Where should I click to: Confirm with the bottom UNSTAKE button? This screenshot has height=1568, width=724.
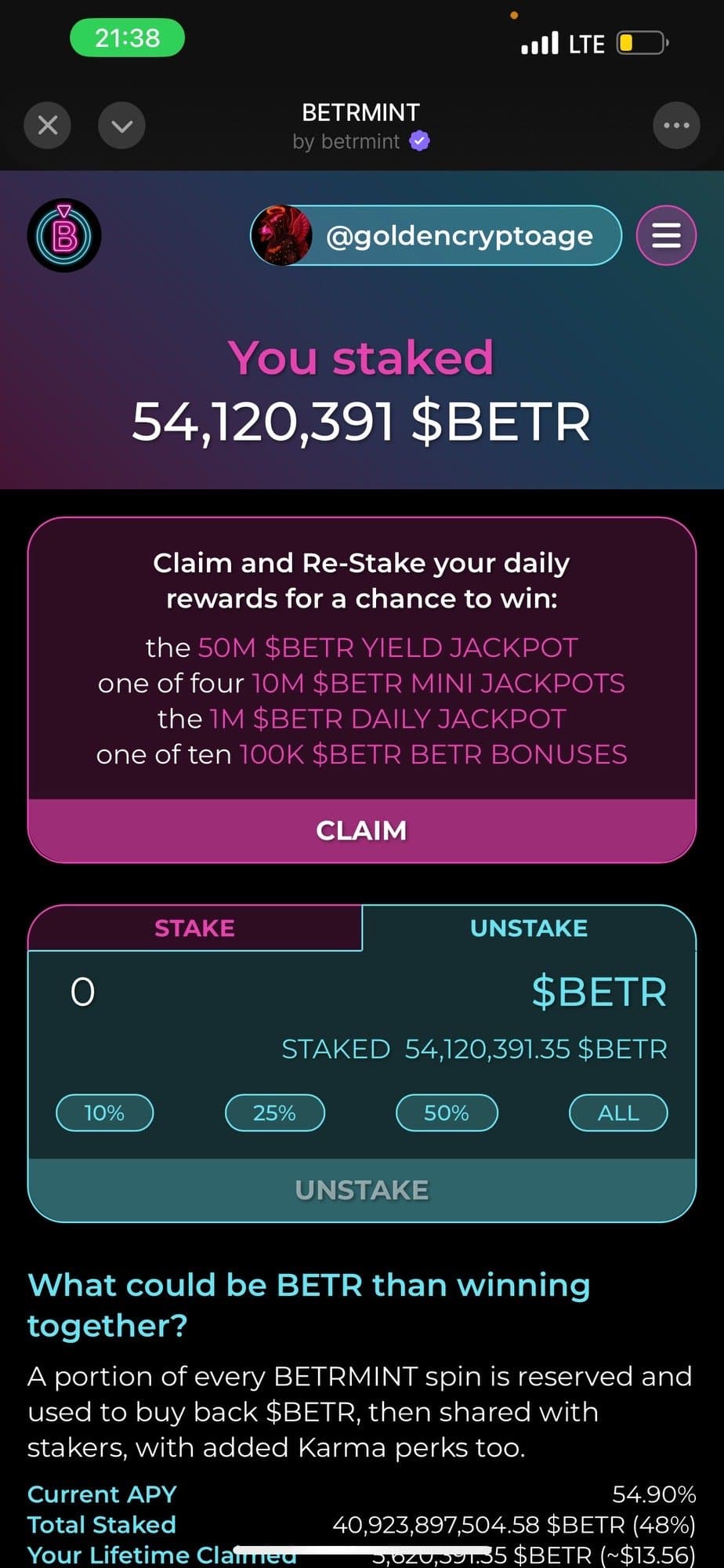pos(361,1190)
